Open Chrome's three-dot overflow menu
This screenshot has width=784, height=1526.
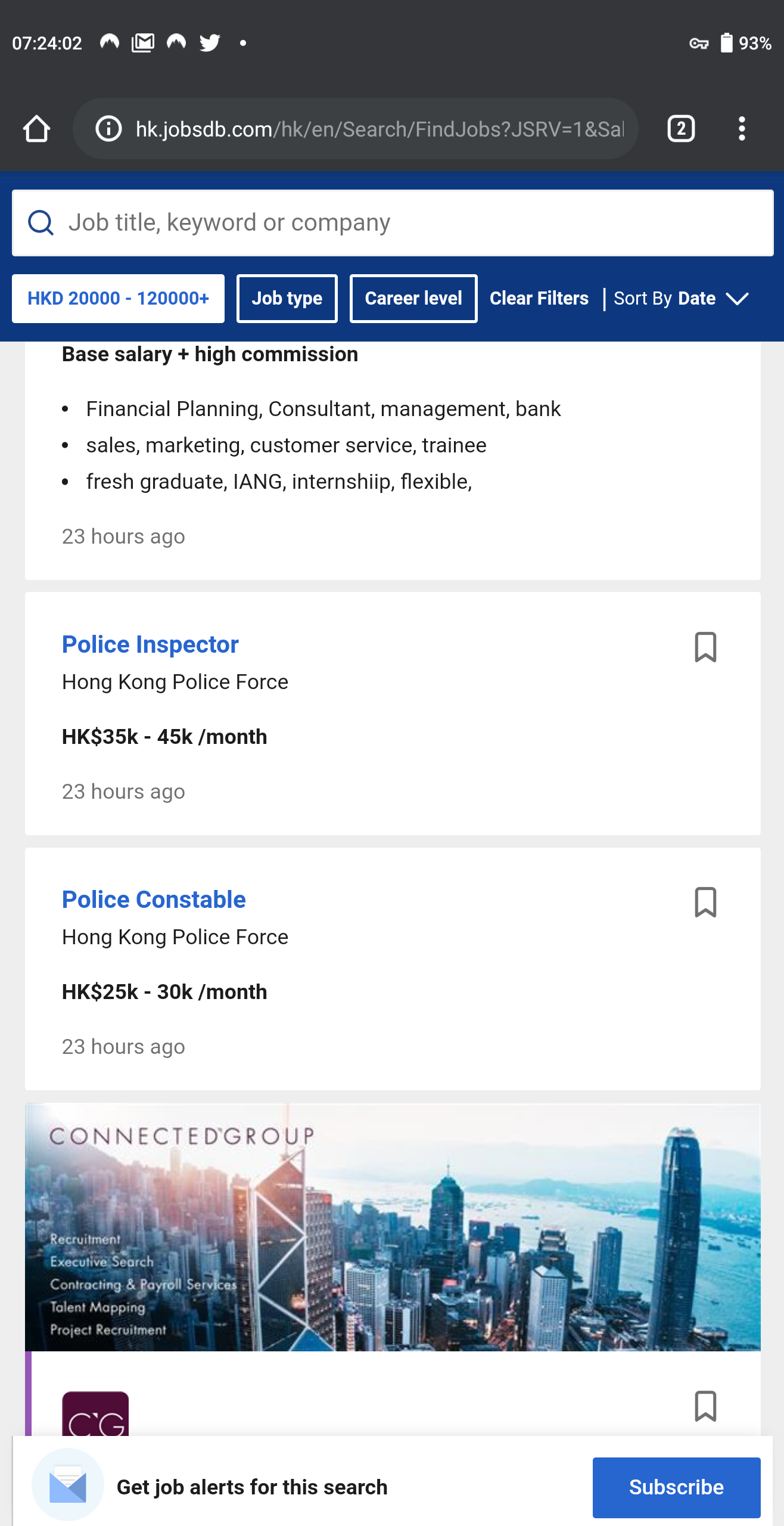[741, 128]
